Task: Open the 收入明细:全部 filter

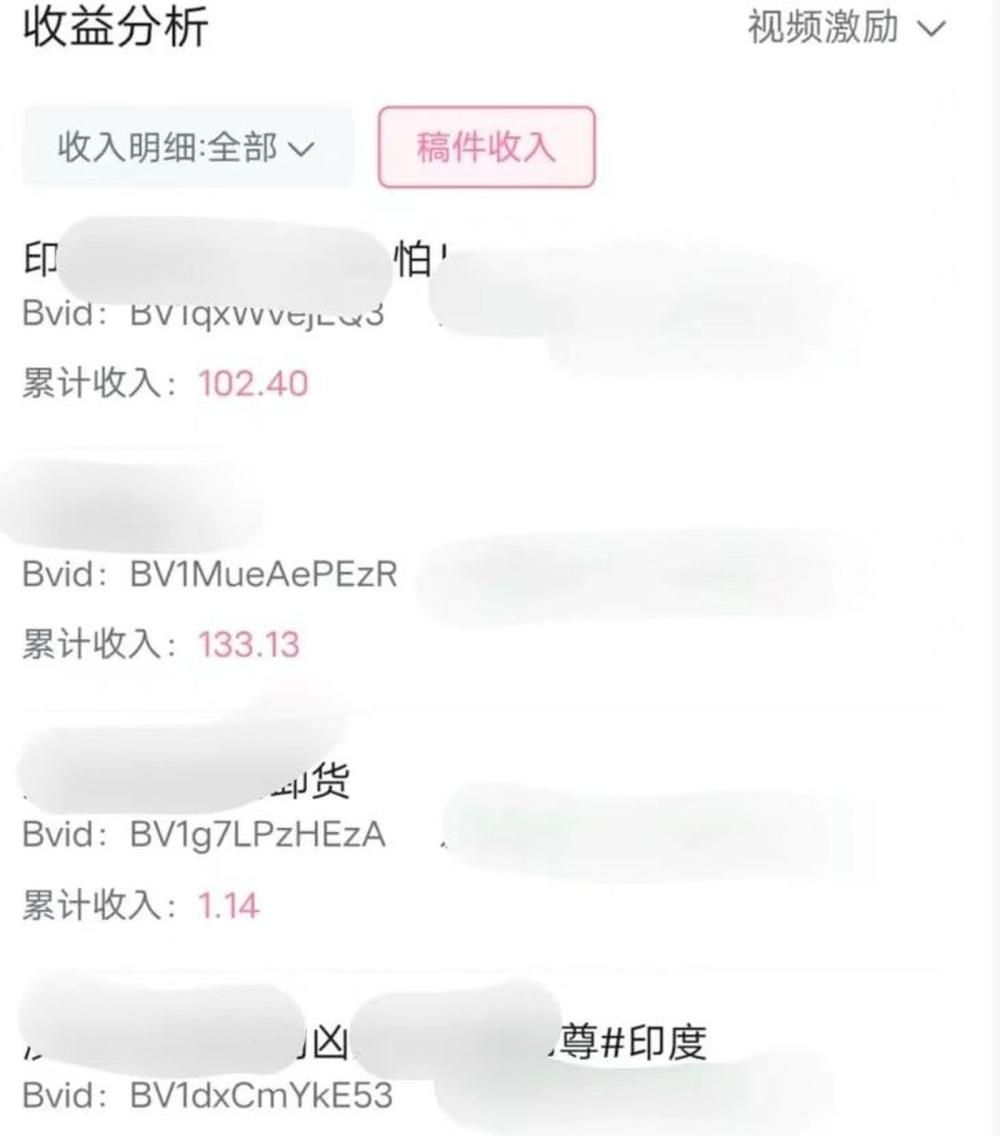Action: pyautogui.click(x=187, y=148)
